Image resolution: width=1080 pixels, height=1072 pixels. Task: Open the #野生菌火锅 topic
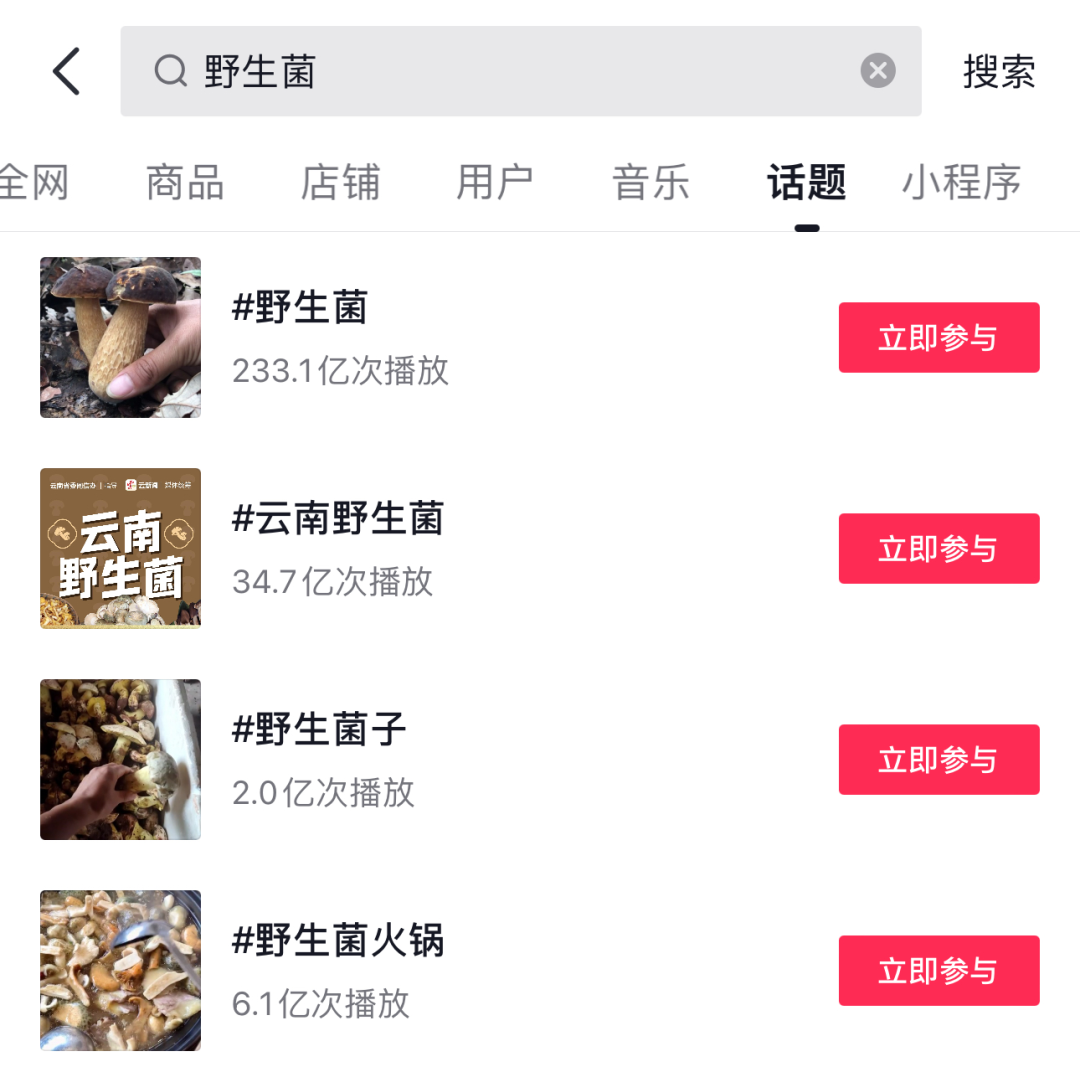(x=338, y=941)
